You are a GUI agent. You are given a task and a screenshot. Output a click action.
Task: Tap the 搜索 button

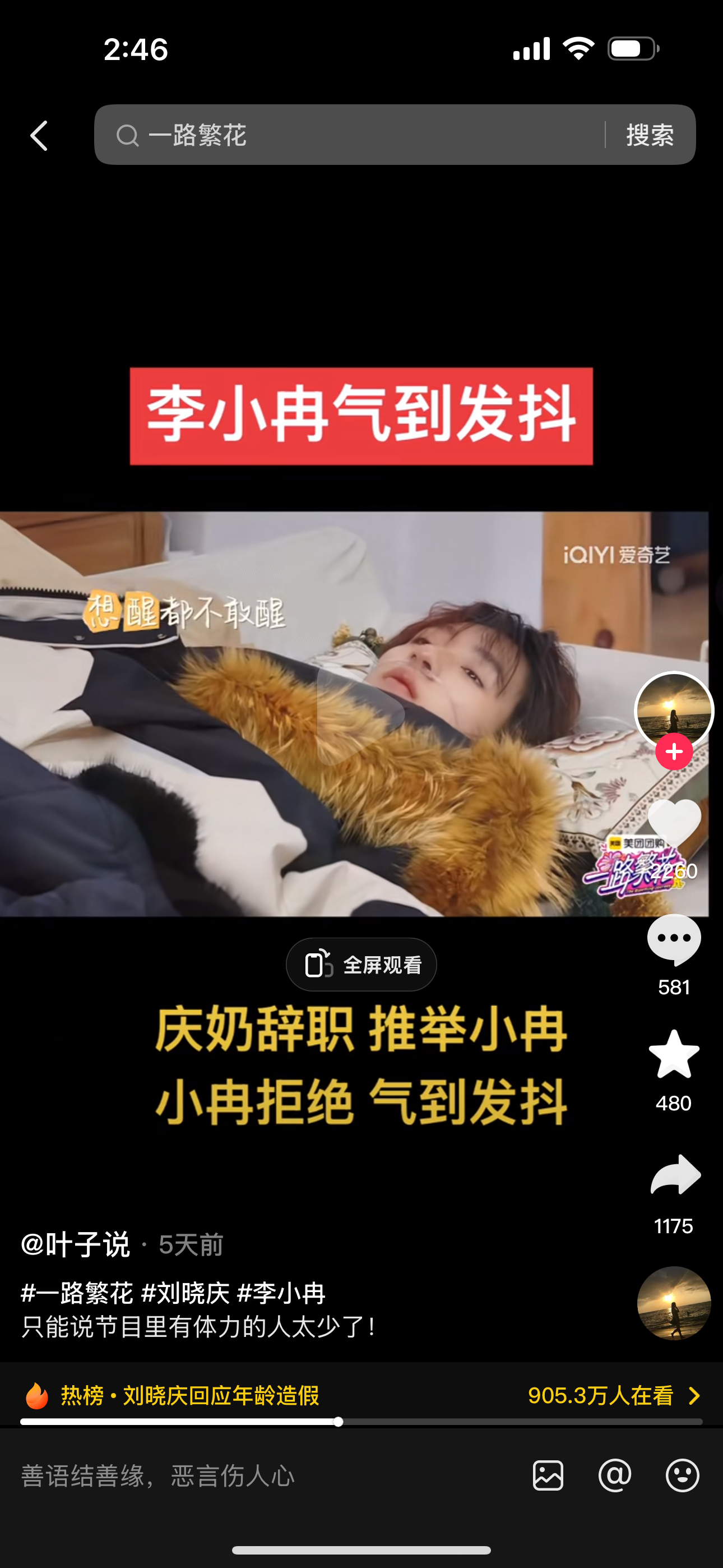coord(650,135)
